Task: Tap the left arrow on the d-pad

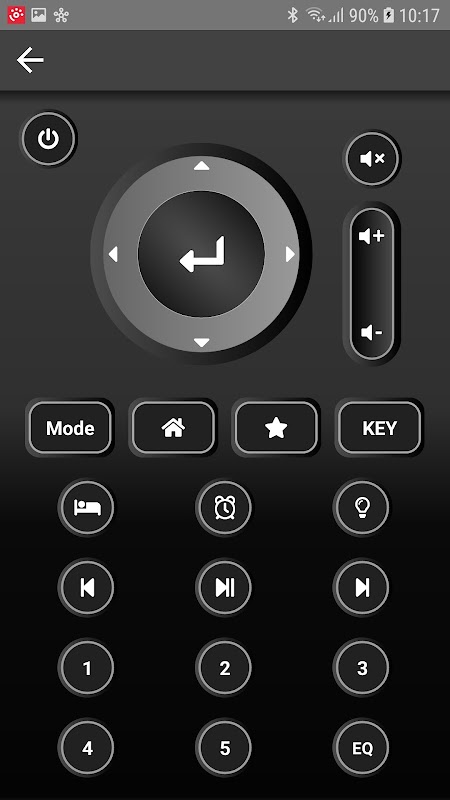Action: [x=113, y=254]
